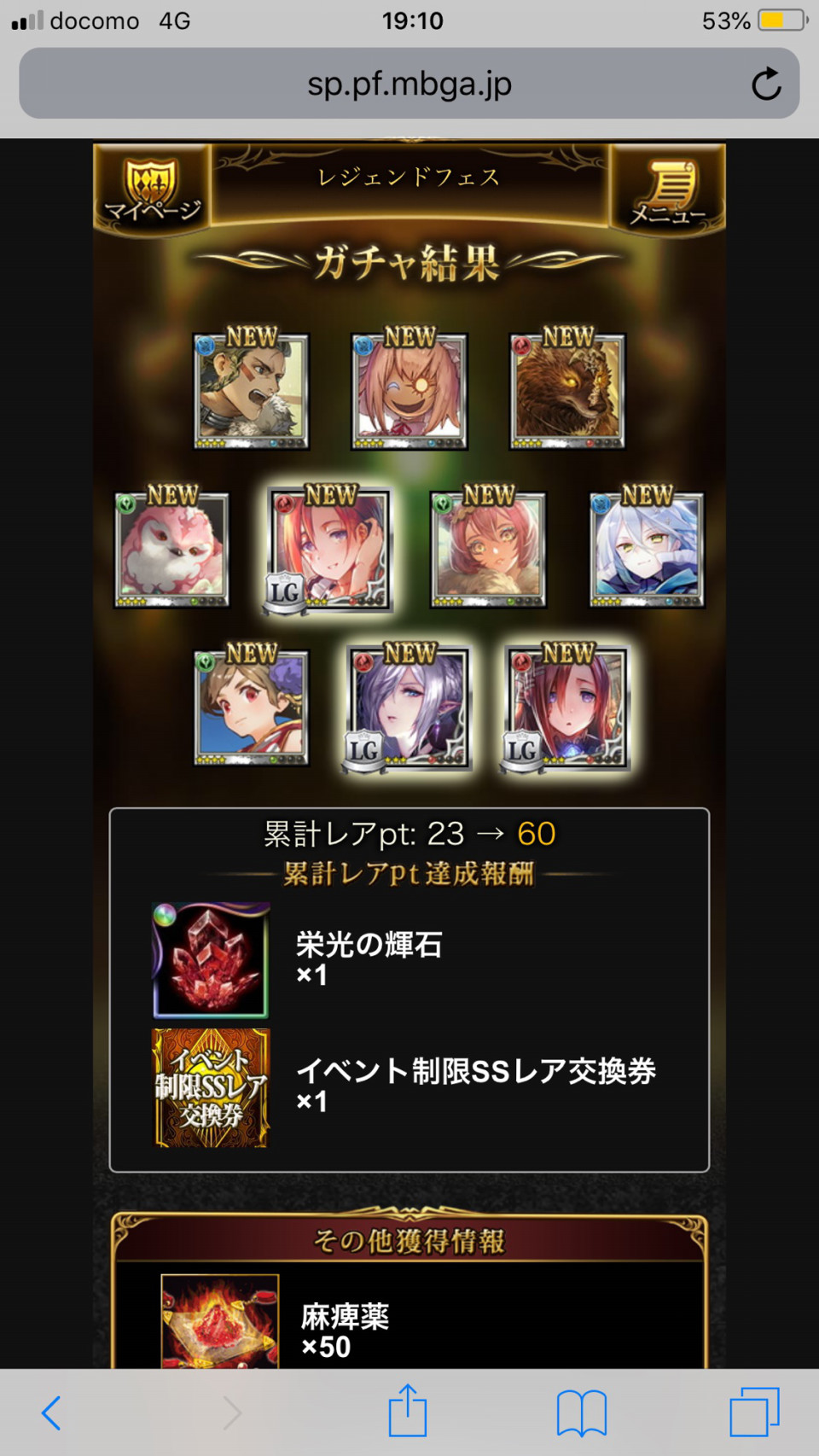The image size is (819, 1456).
Task: View the shouting warrior card
Action: click(x=251, y=391)
